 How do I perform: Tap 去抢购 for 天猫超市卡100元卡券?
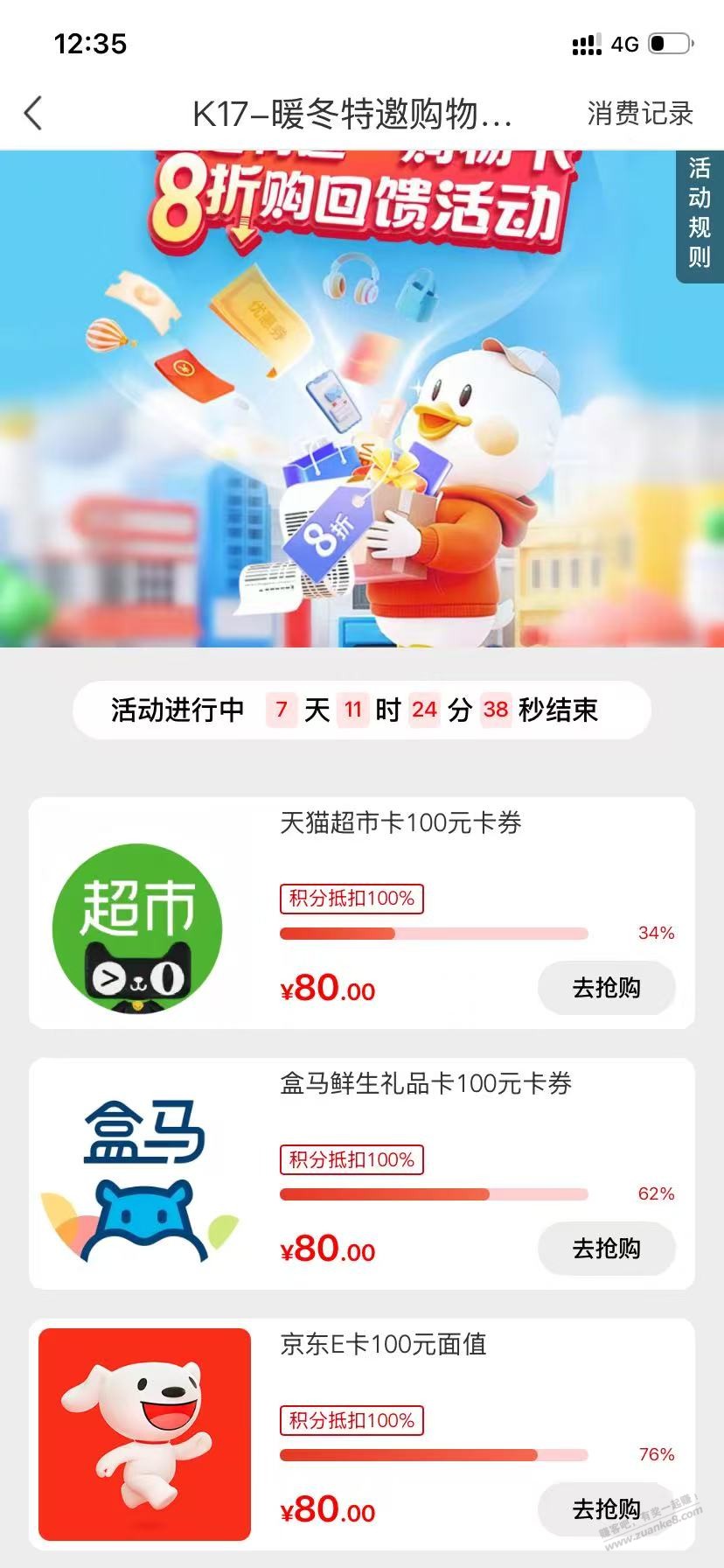(606, 988)
